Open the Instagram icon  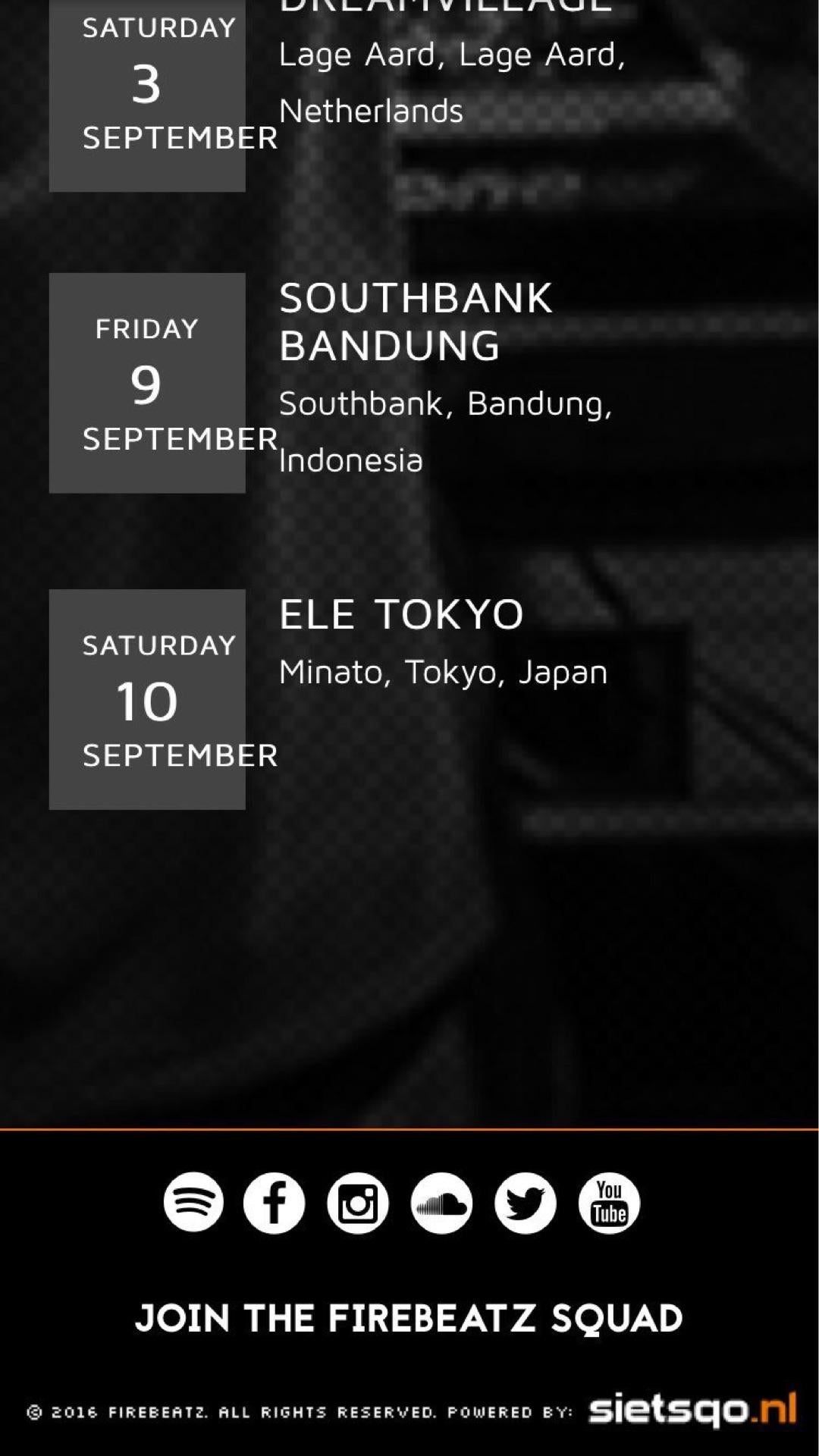[358, 1203]
